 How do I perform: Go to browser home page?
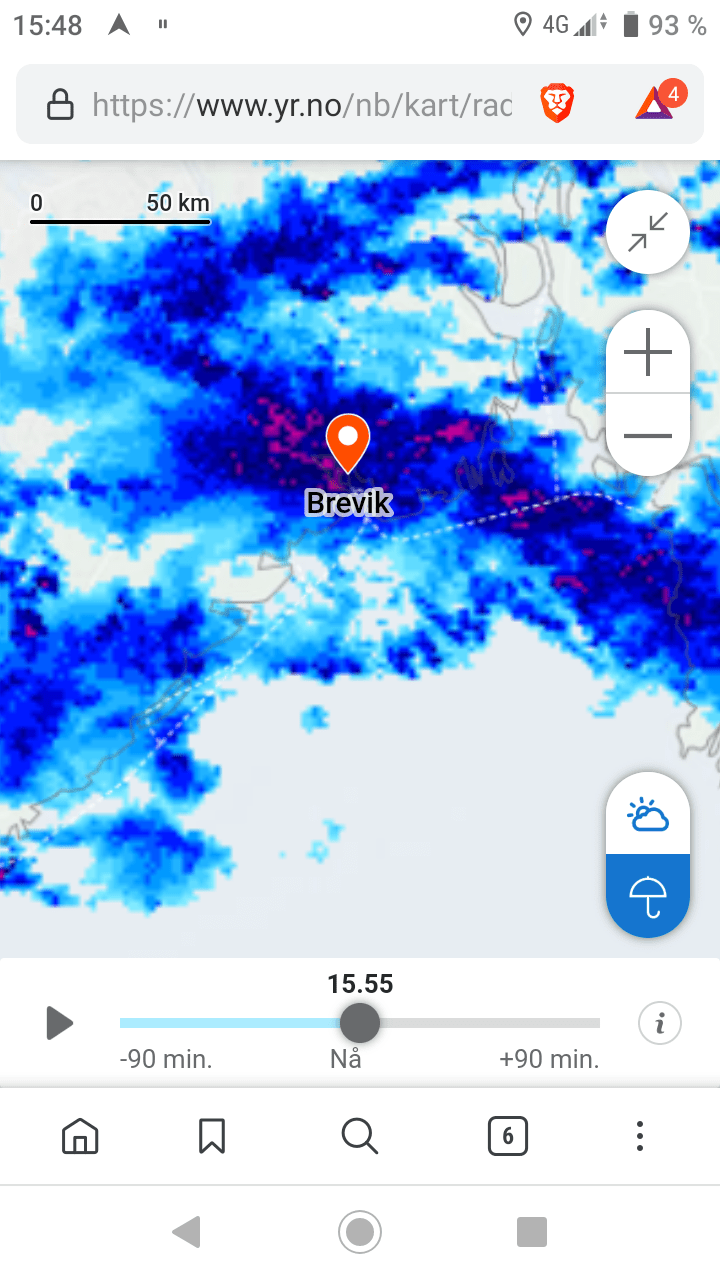click(80, 1136)
